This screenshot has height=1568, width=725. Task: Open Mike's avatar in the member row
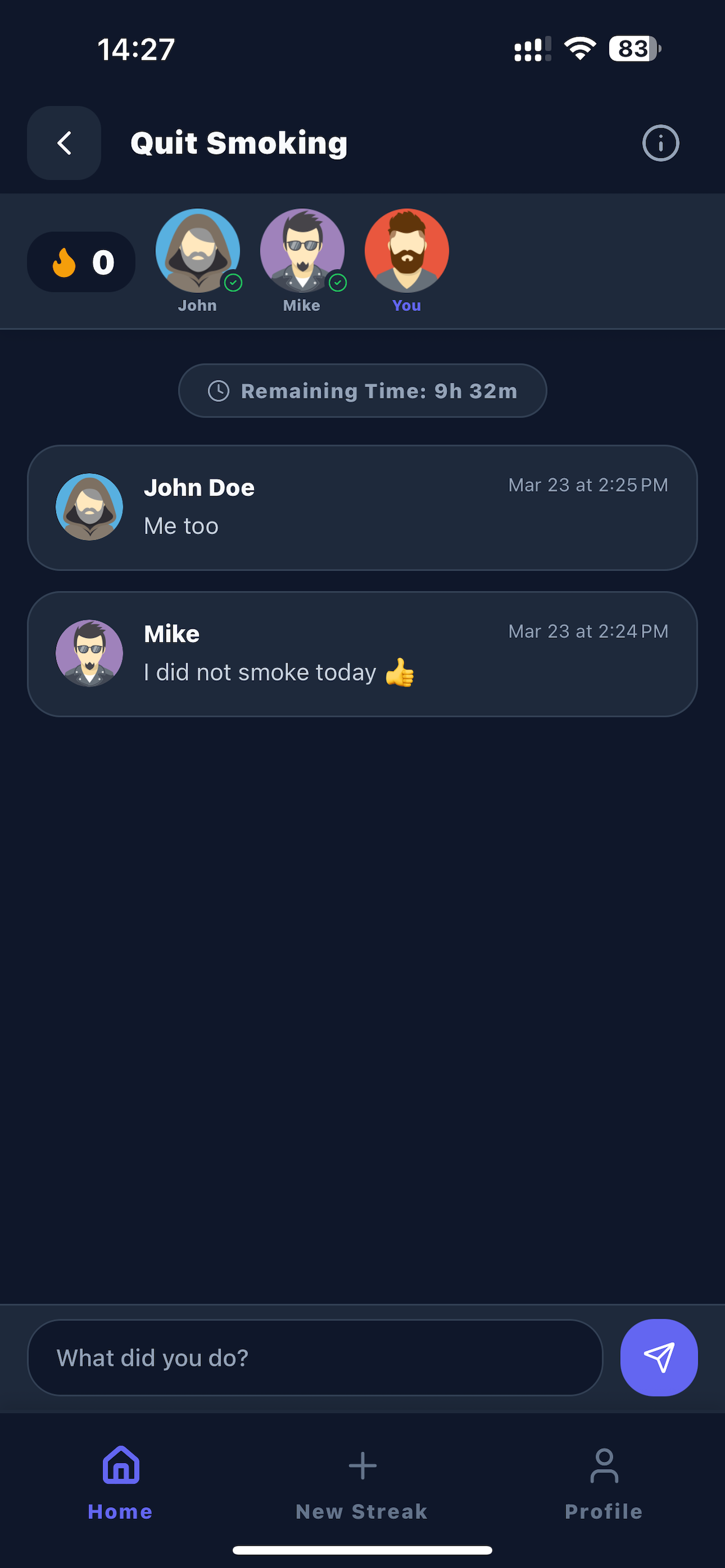coord(302,250)
